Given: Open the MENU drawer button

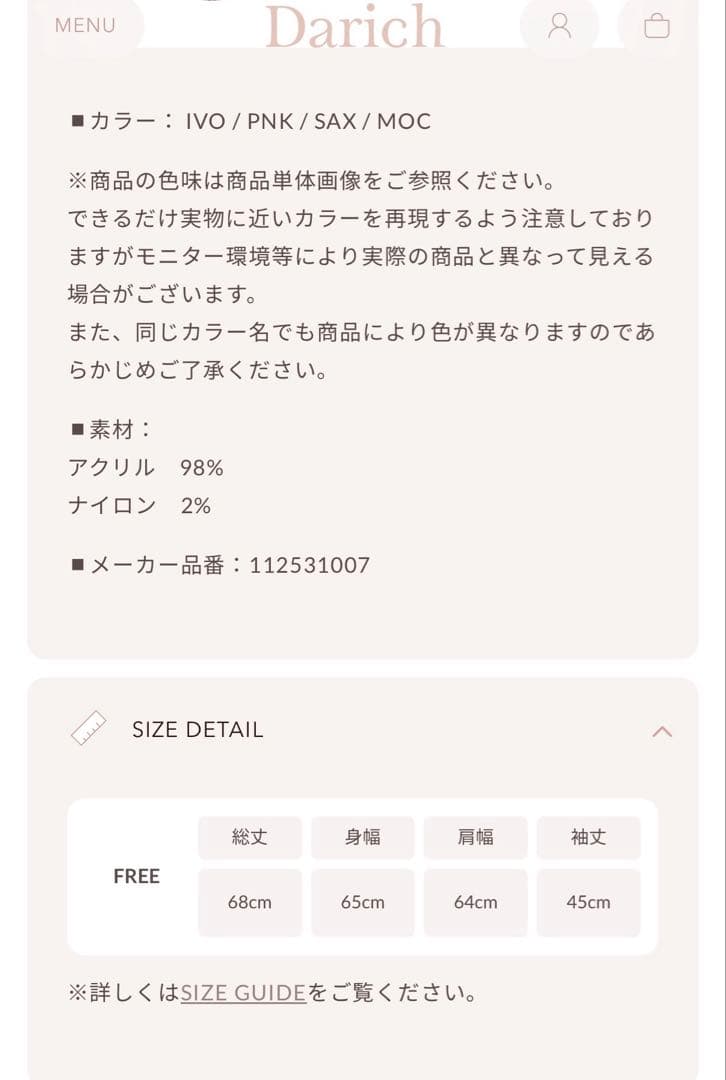Looking at the screenshot, I should coord(85,25).
